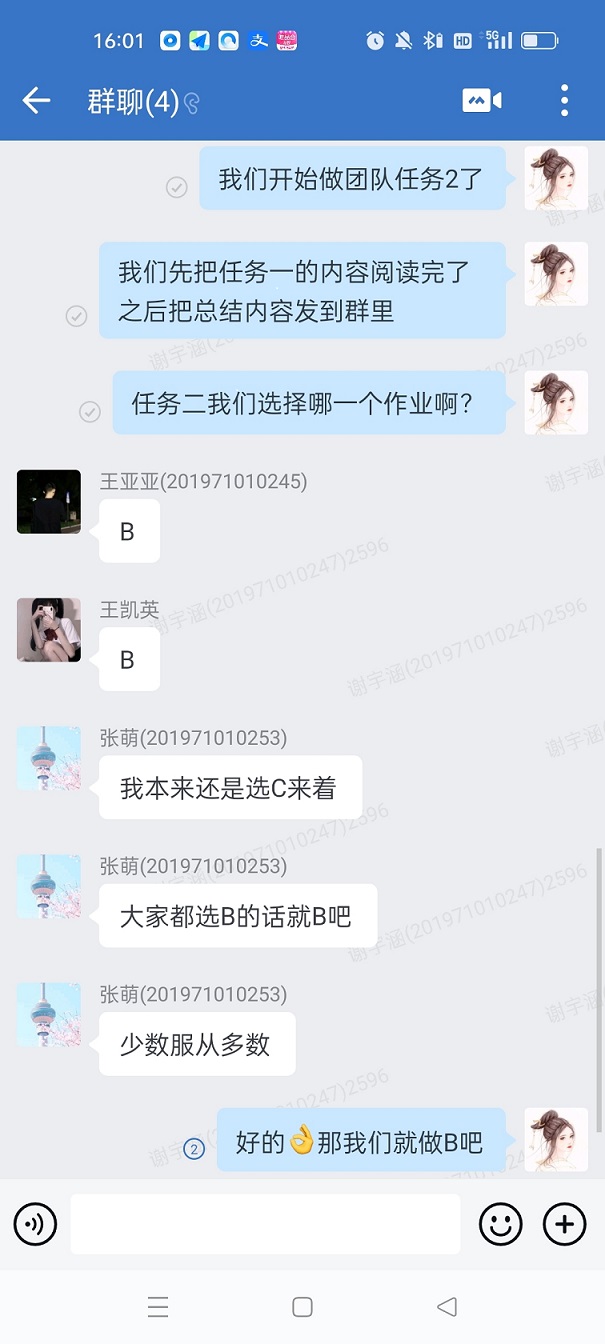
Task: Open the emoji picker
Action: pyautogui.click(x=500, y=1223)
